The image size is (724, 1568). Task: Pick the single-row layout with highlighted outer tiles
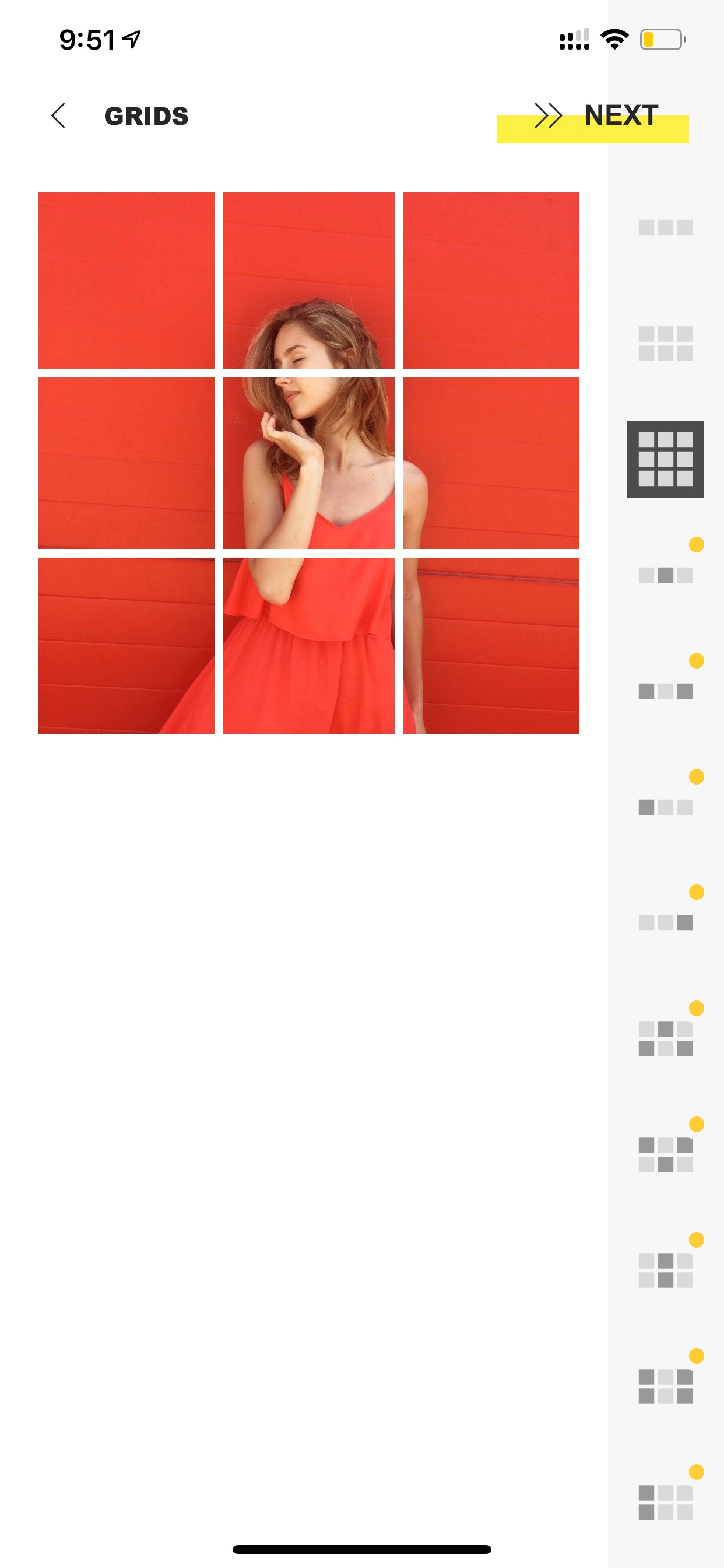click(x=665, y=691)
